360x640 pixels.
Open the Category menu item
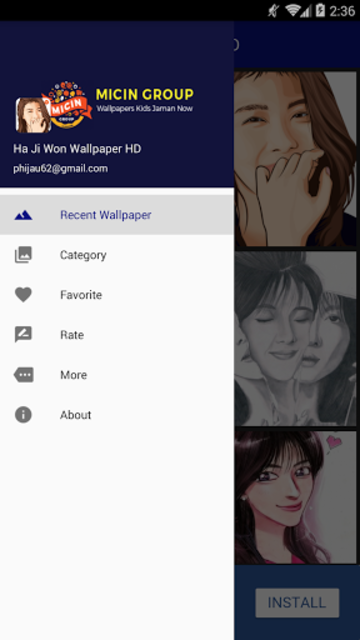pyautogui.click(x=117, y=255)
